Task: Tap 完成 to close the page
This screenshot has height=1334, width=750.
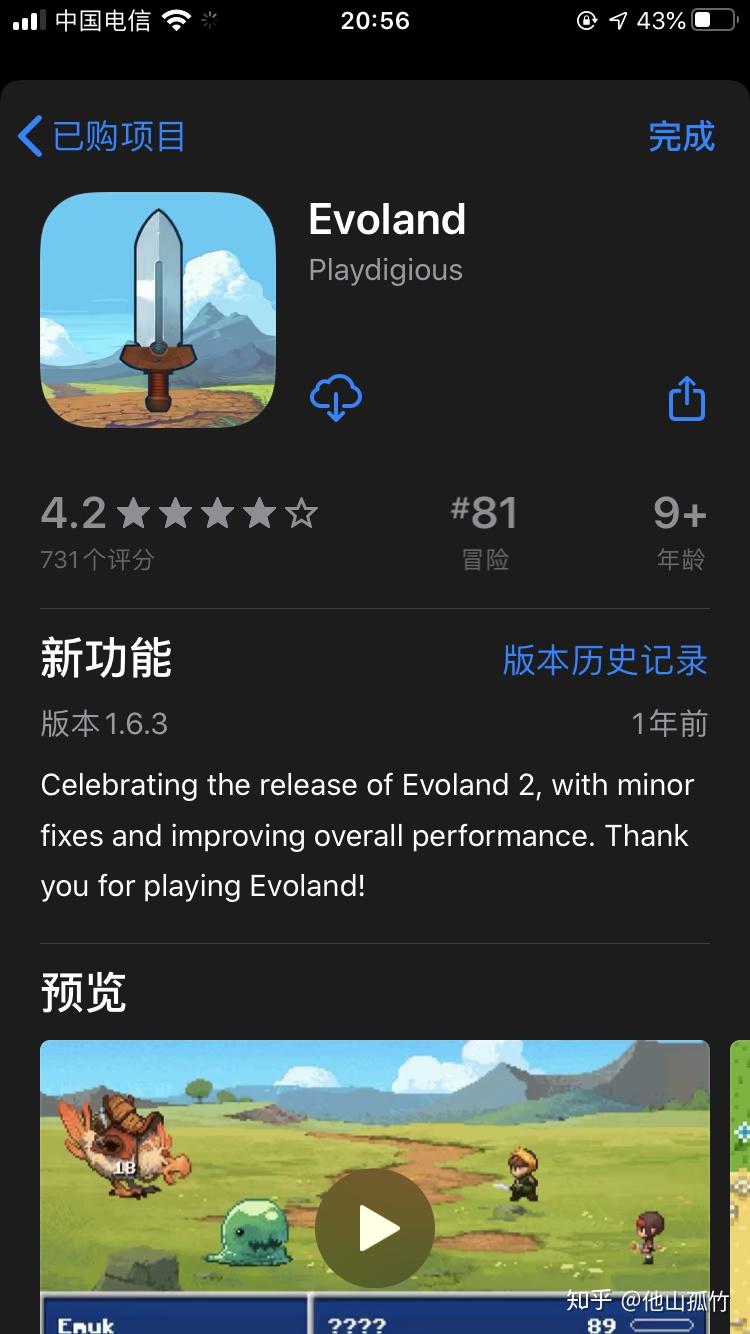Action: (681, 137)
